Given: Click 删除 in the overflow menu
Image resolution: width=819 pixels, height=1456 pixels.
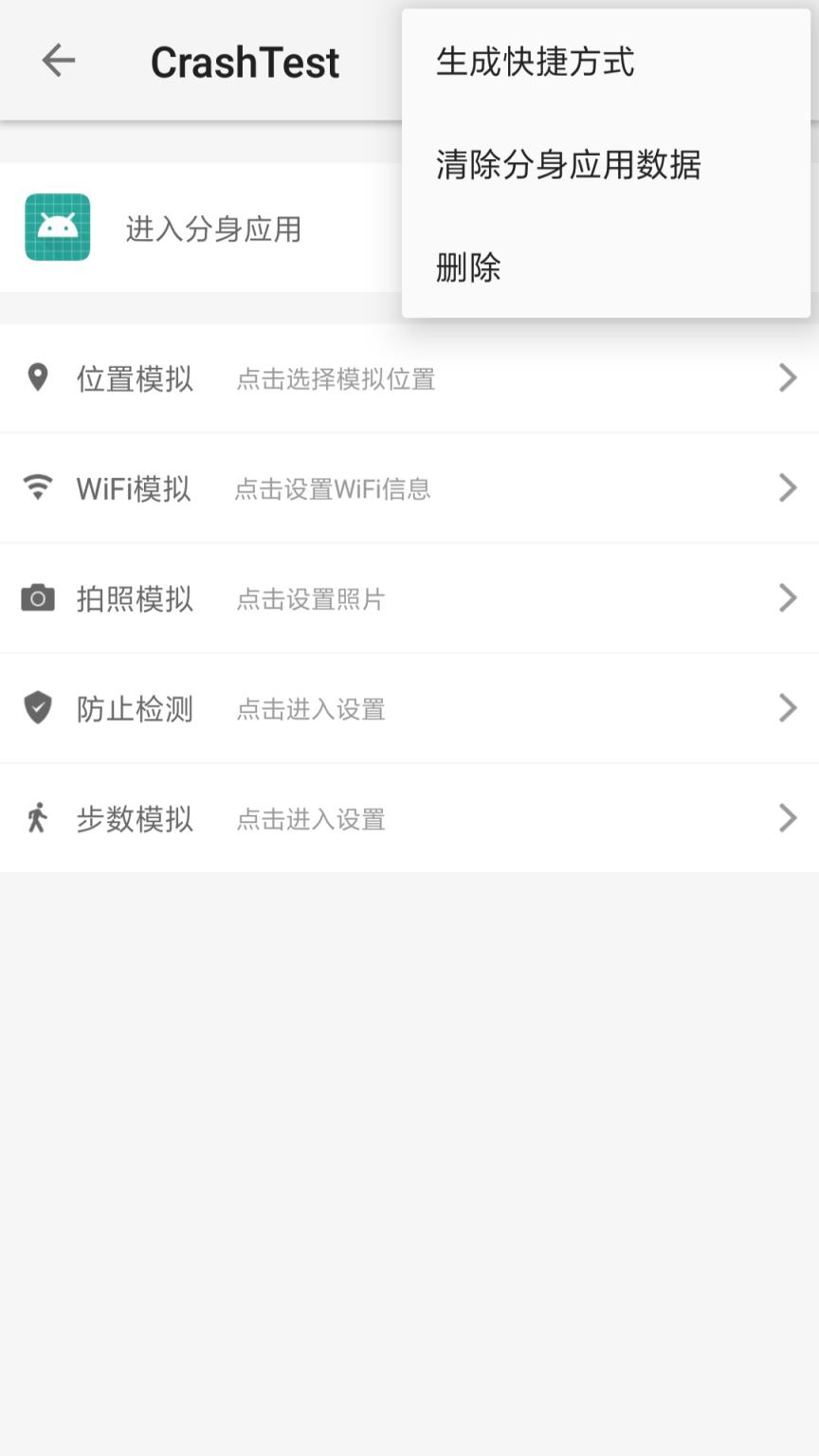Looking at the screenshot, I should 467,266.
